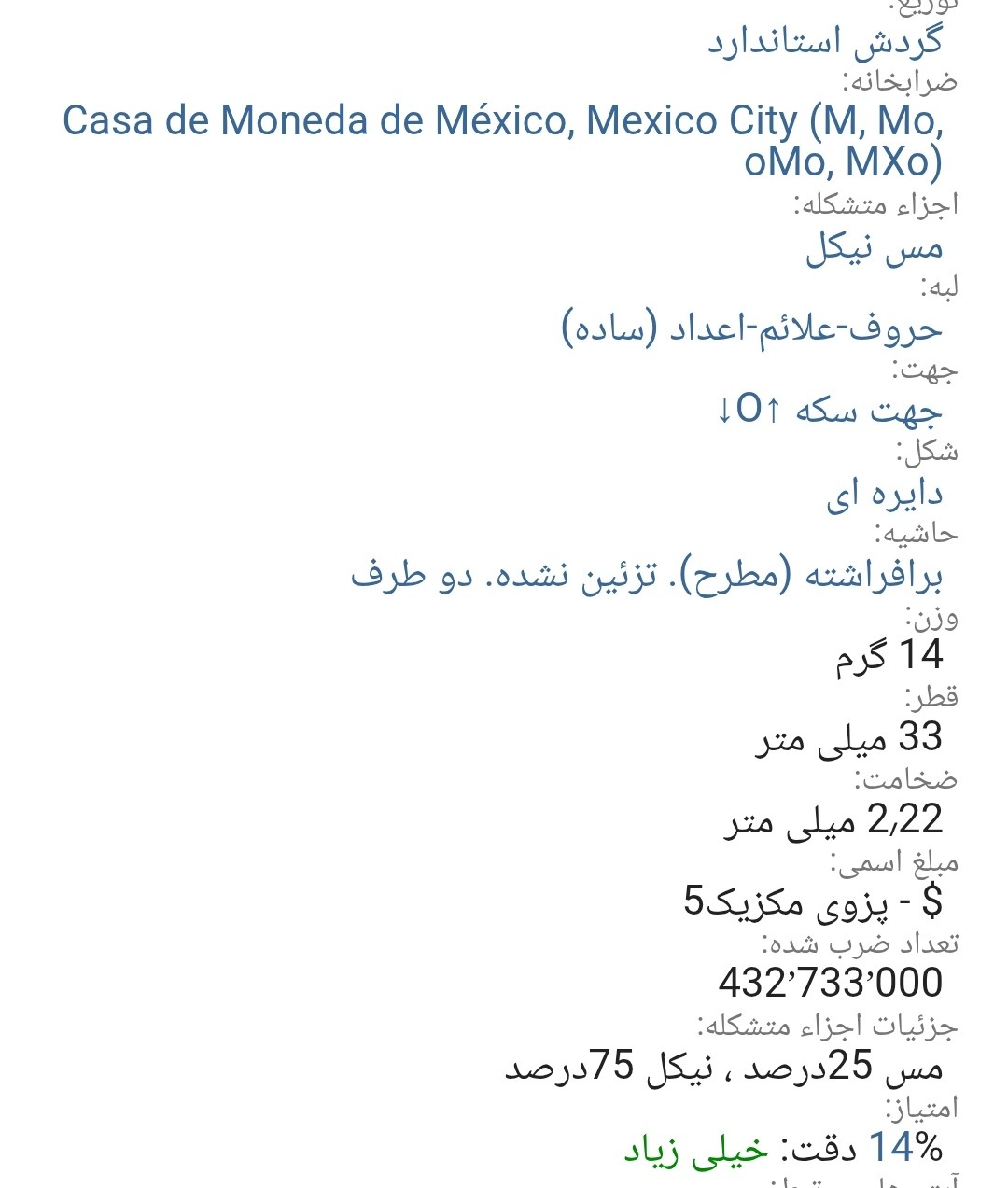
Task: Tap the 14% accuracy rating link
Action: pyautogui.click(x=905, y=1148)
